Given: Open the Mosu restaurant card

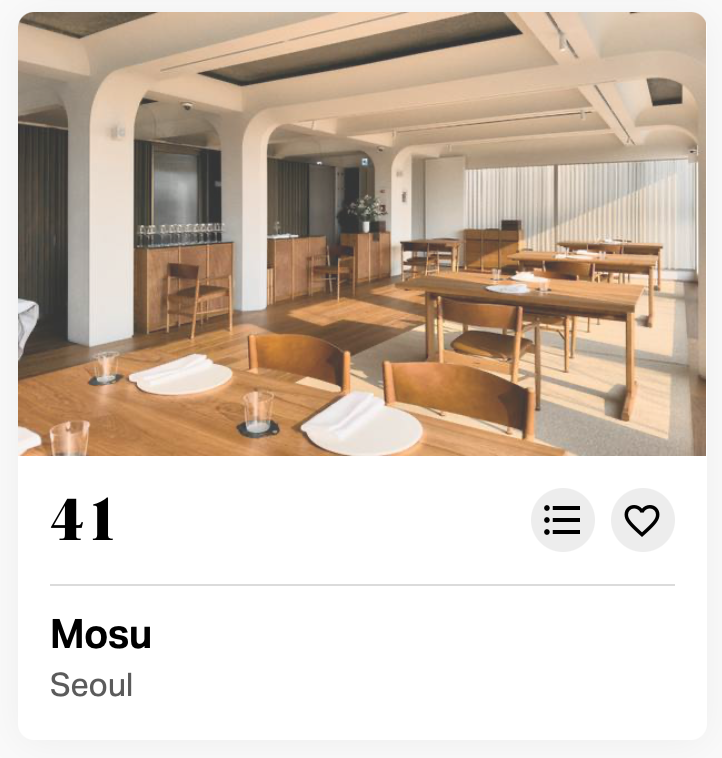Looking at the screenshot, I should [101, 635].
